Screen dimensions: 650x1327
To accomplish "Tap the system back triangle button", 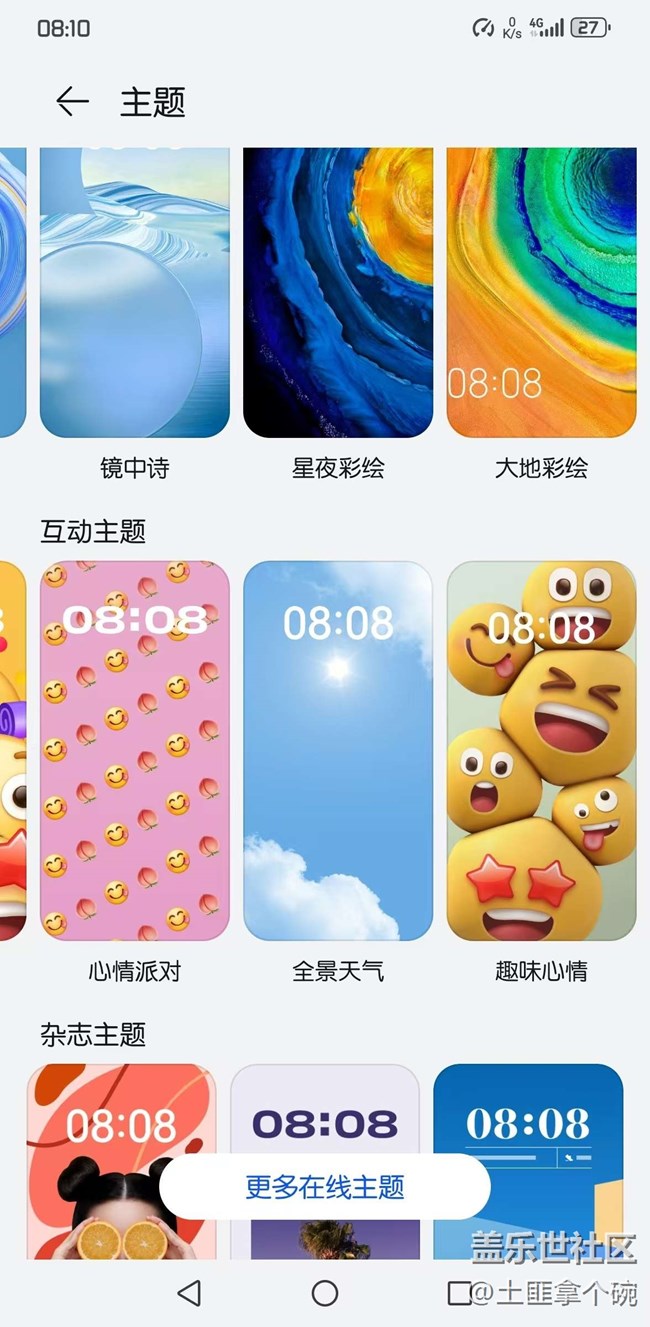I will 189,1293.
